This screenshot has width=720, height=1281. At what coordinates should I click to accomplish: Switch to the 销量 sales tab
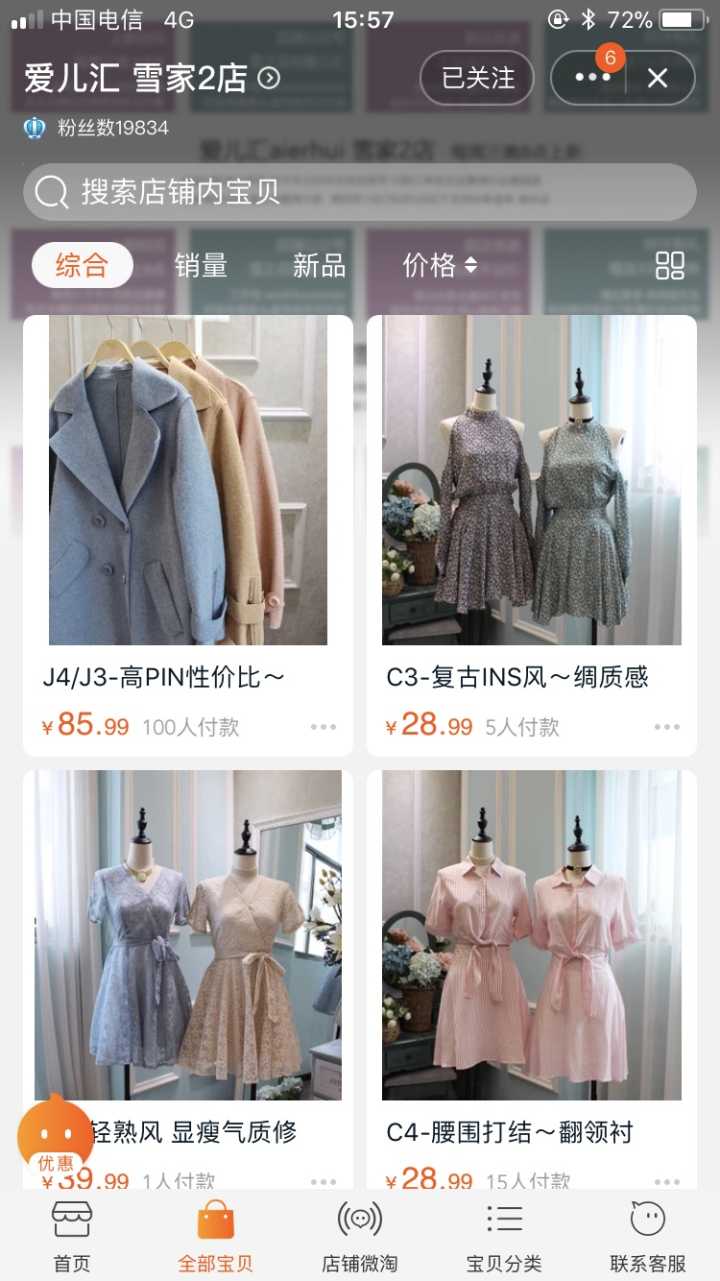tap(200, 266)
